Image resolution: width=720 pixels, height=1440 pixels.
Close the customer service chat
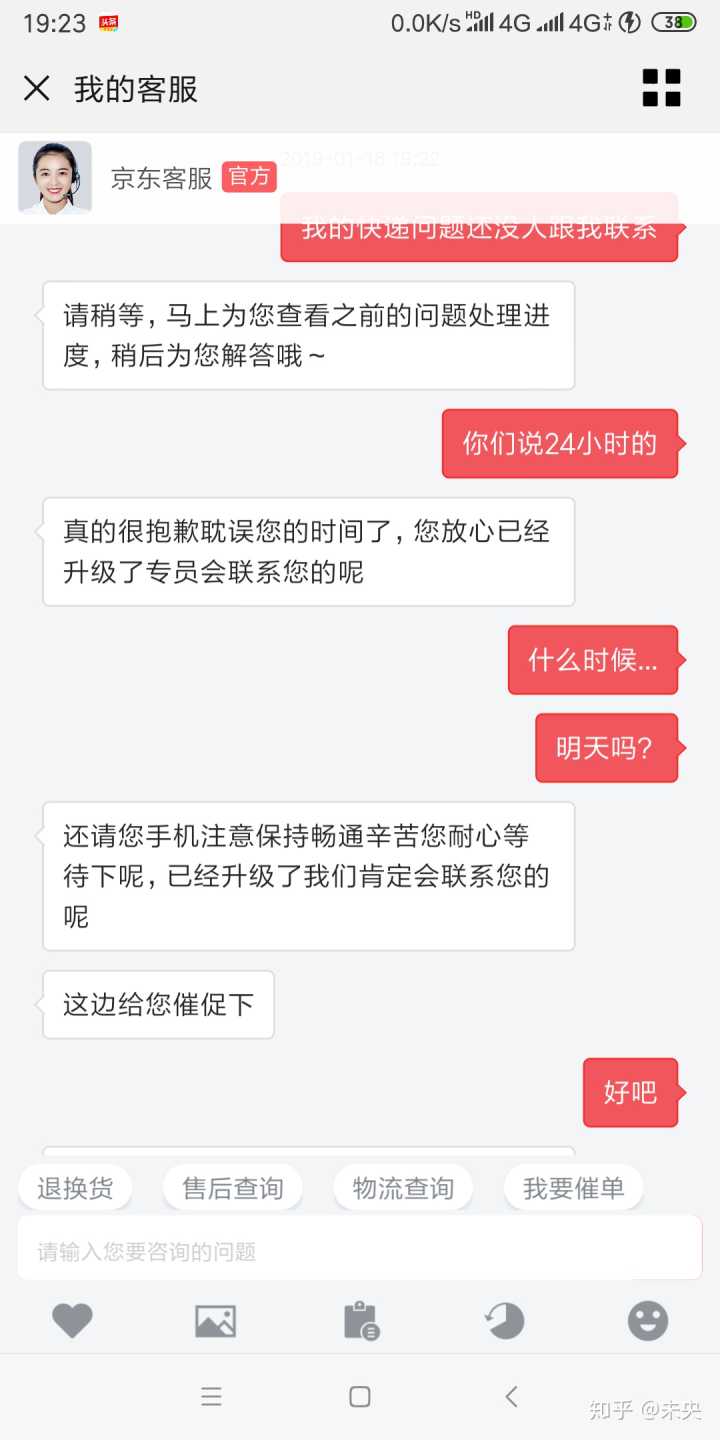tap(37, 88)
